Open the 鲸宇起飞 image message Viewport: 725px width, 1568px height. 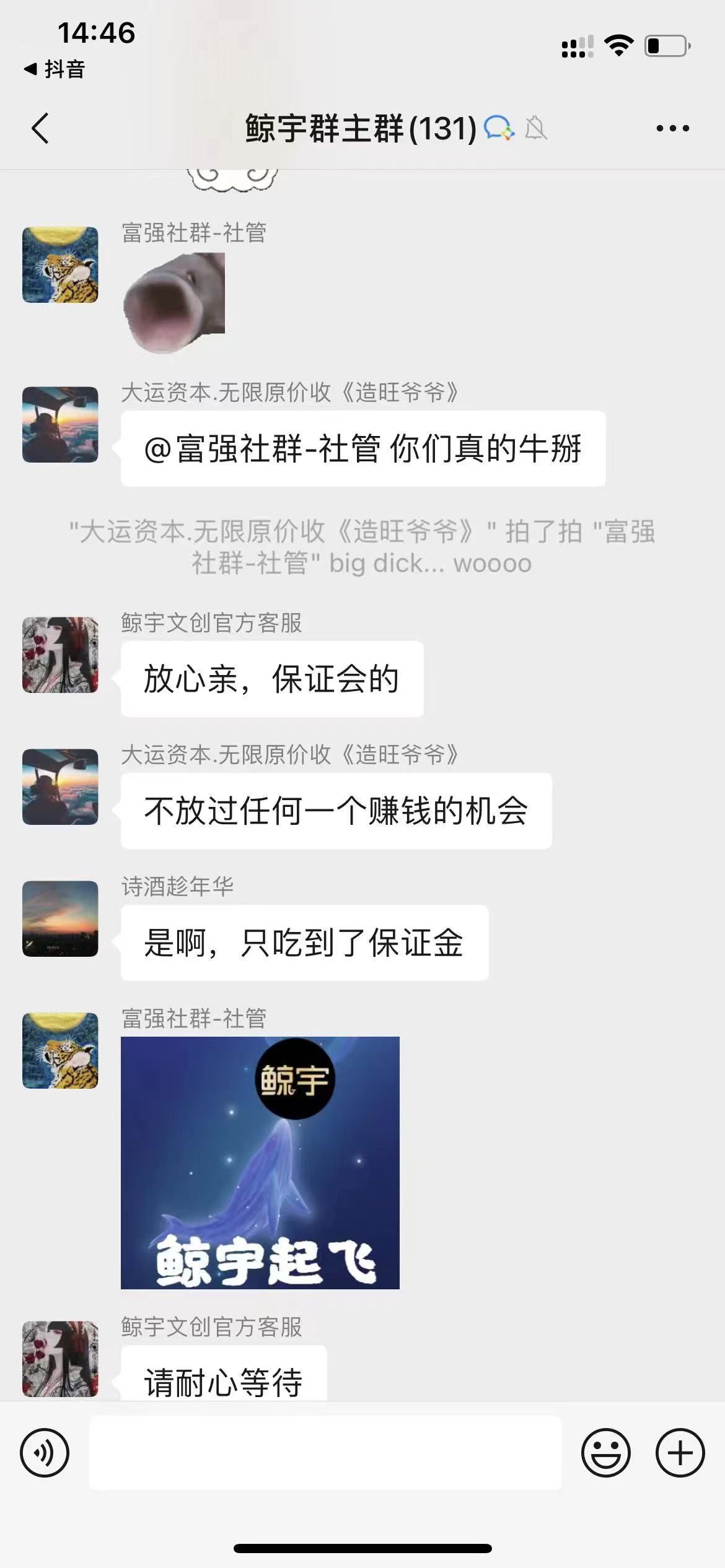click(x=260, y=1163)
